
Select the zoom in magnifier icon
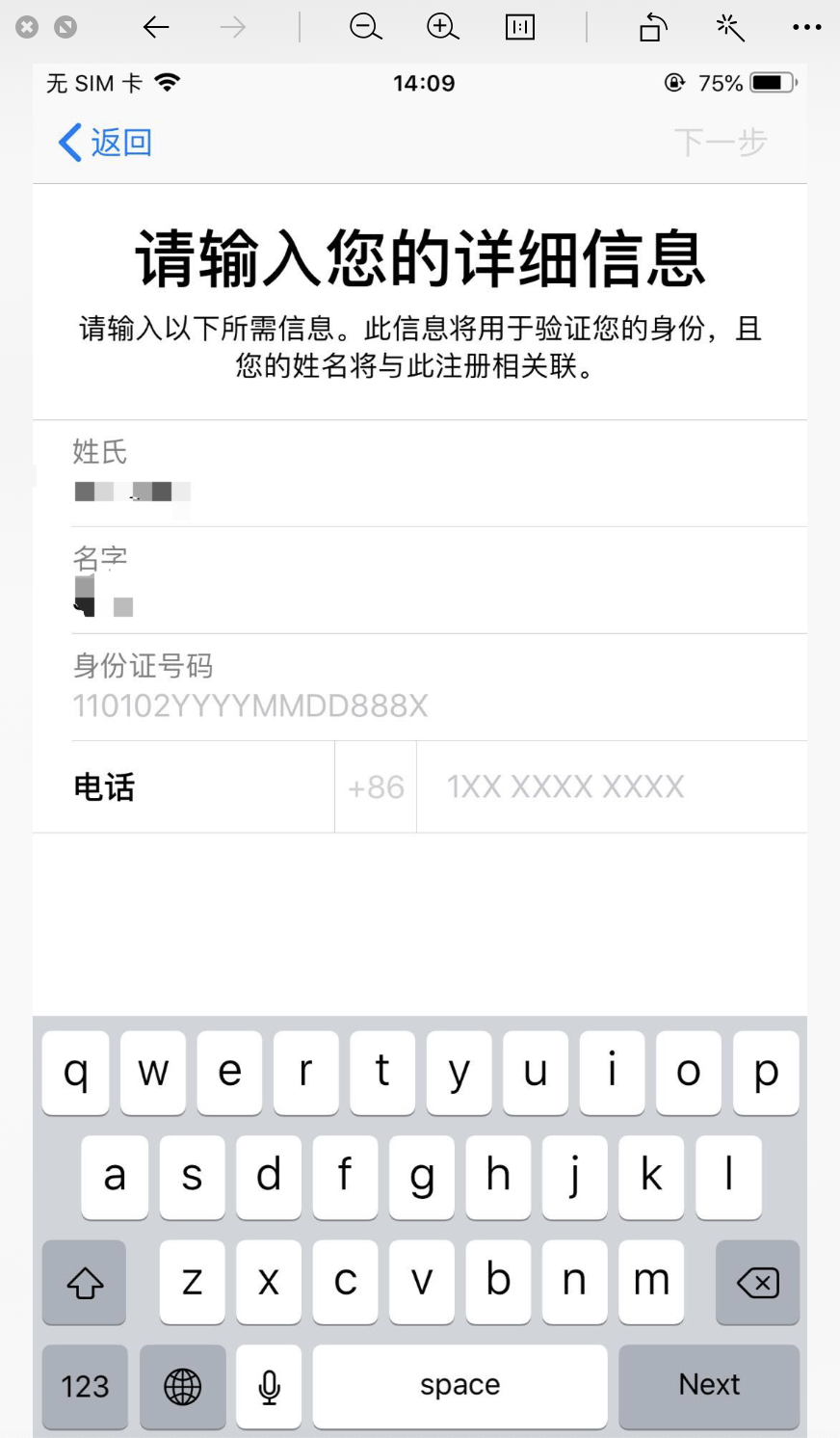(442, 27)
